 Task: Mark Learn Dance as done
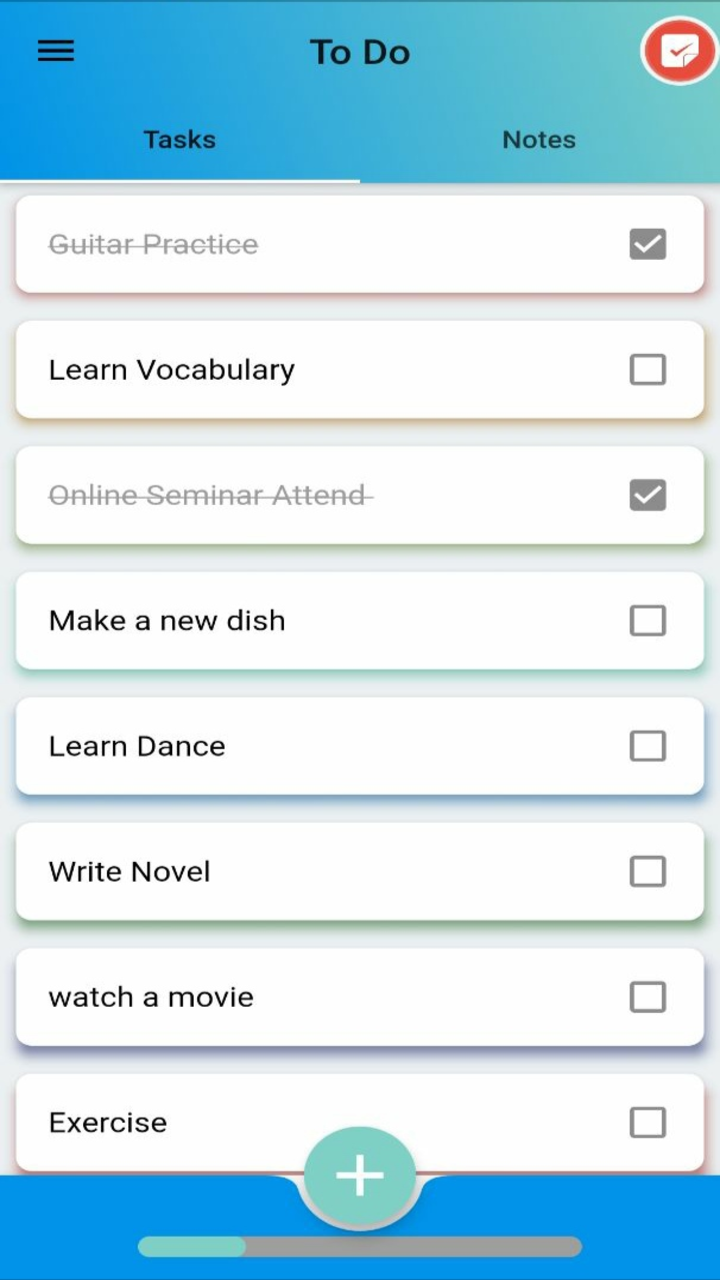[x=647, y=745]
